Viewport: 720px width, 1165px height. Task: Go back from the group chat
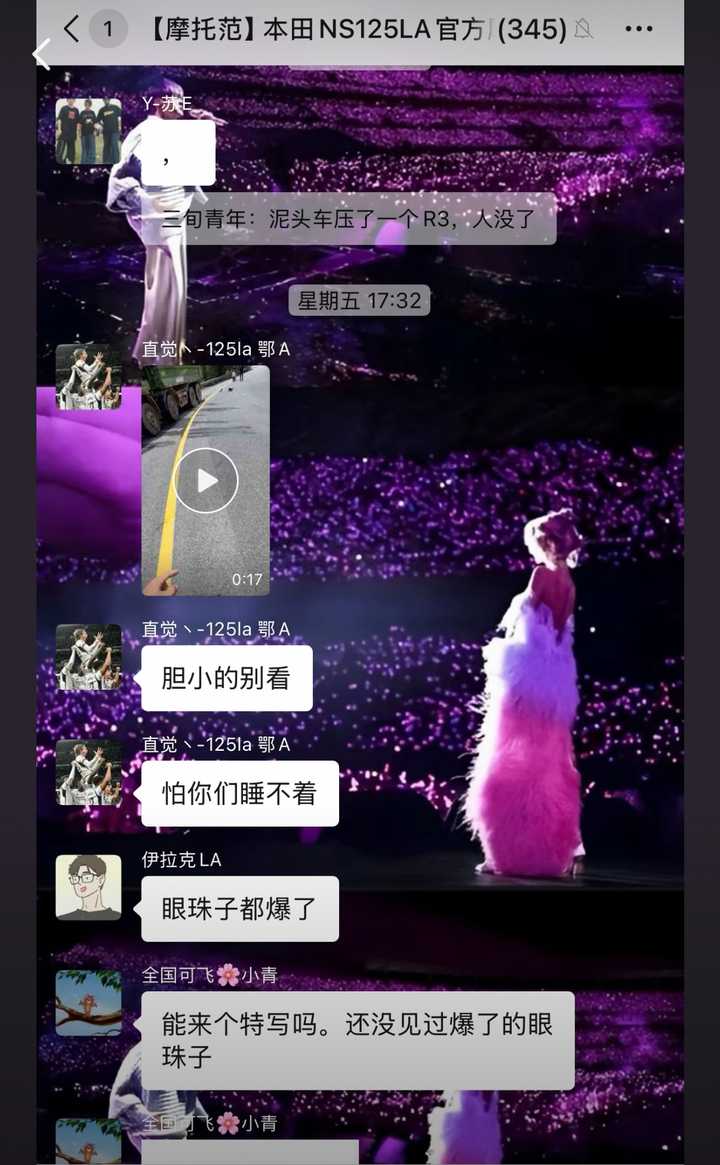[x=71, y=29]
